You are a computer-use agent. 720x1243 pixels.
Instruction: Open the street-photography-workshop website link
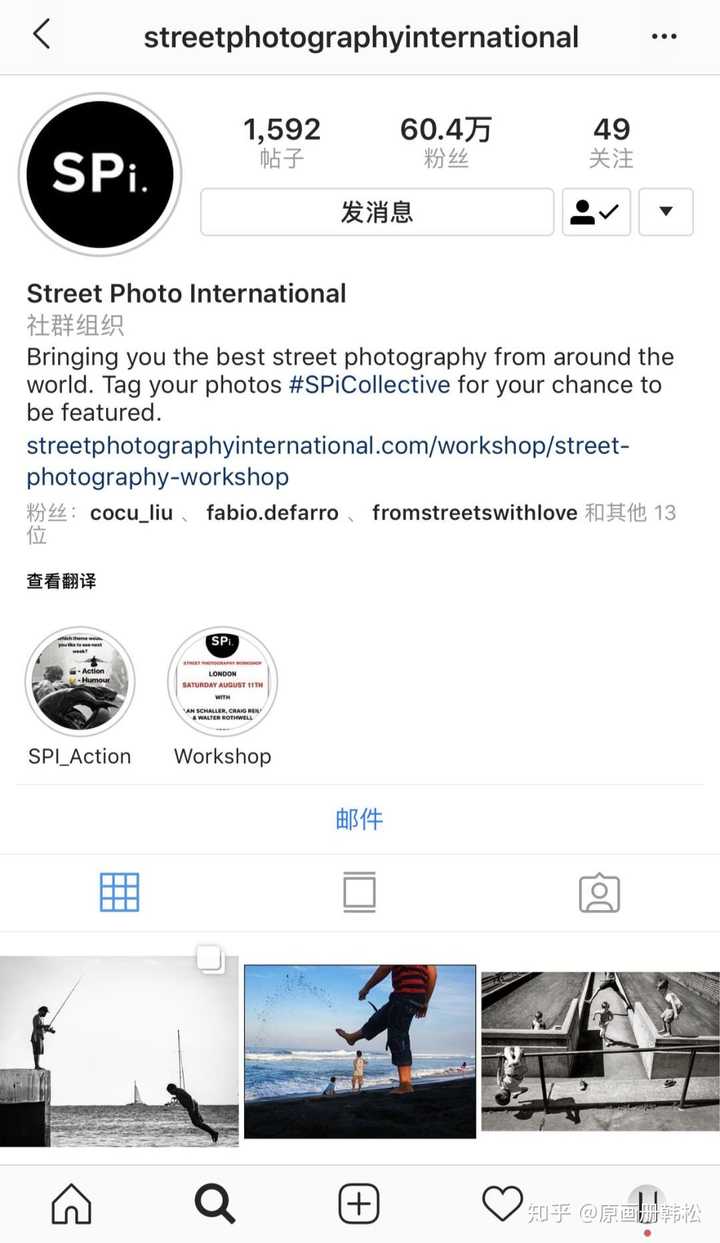click(327, 460)
